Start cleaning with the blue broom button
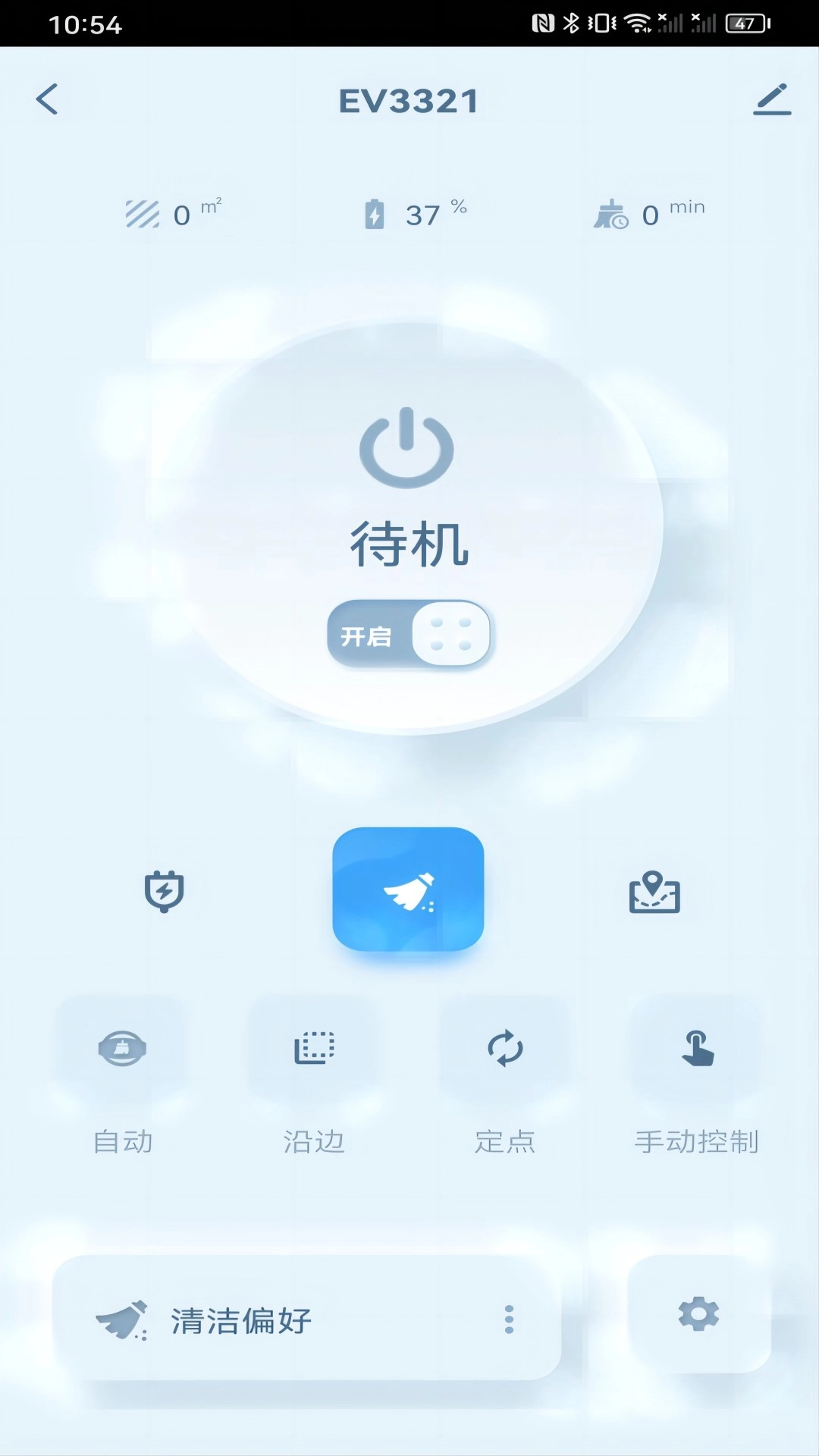Viewport: 819px width, 1456px height. (x=408, y=889)
